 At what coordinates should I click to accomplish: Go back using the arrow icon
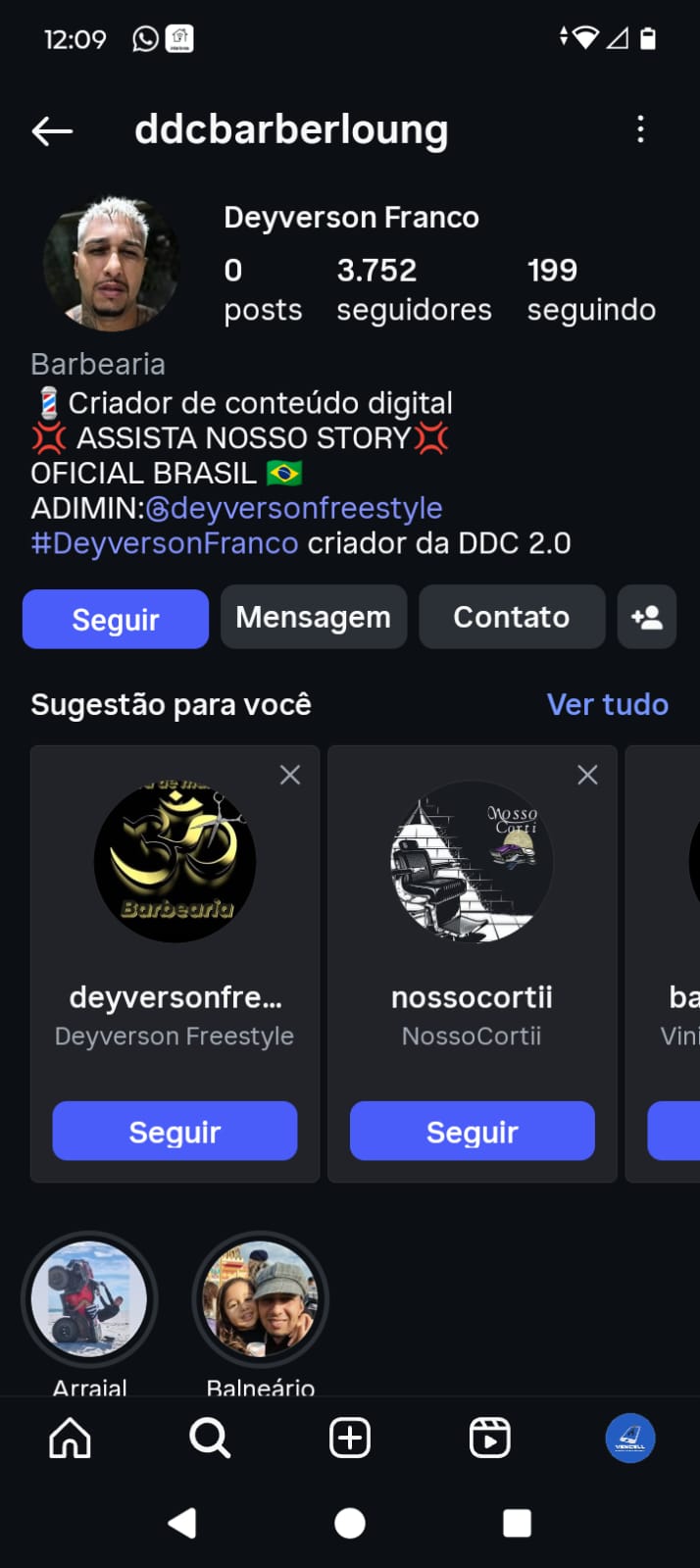tap(52, 130)
